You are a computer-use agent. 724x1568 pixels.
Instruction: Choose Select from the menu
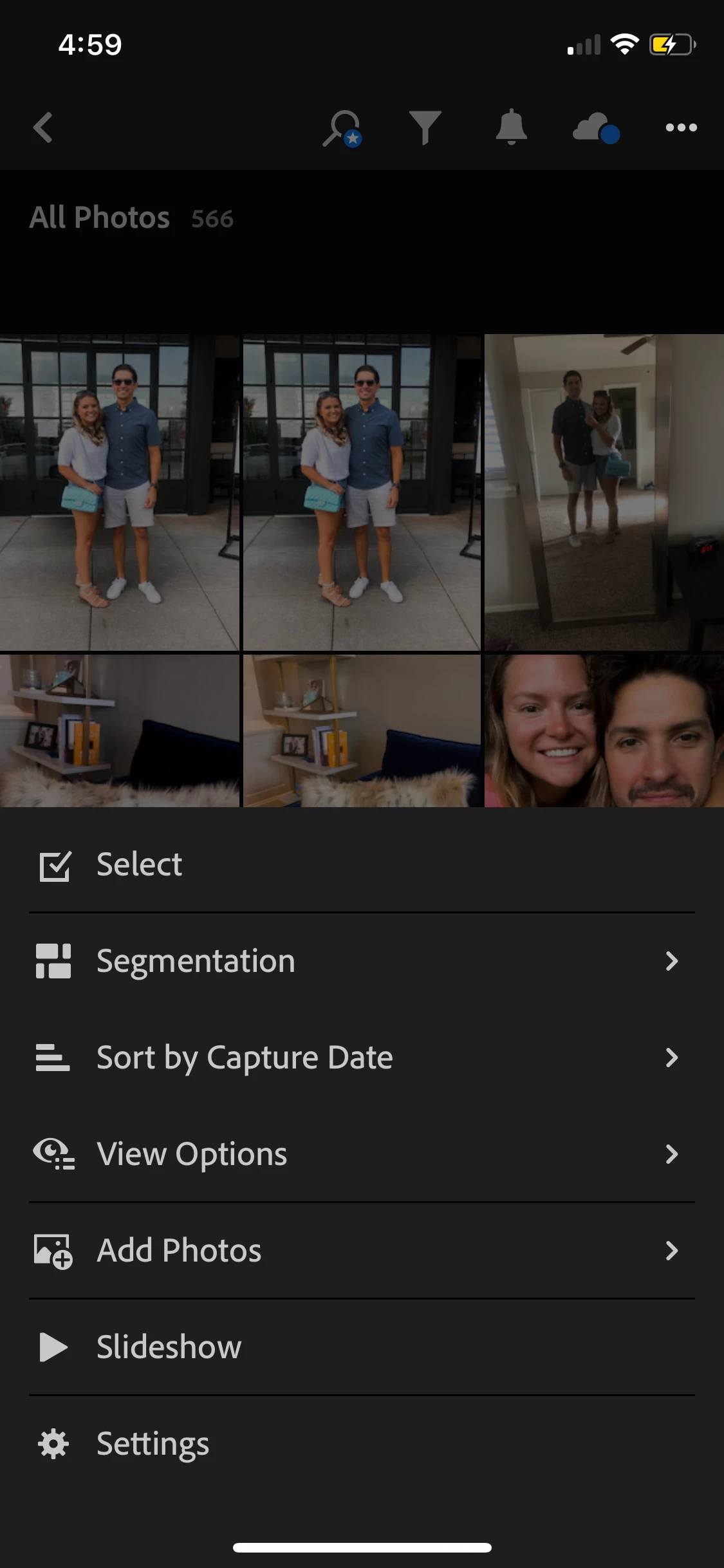[139, 864]
